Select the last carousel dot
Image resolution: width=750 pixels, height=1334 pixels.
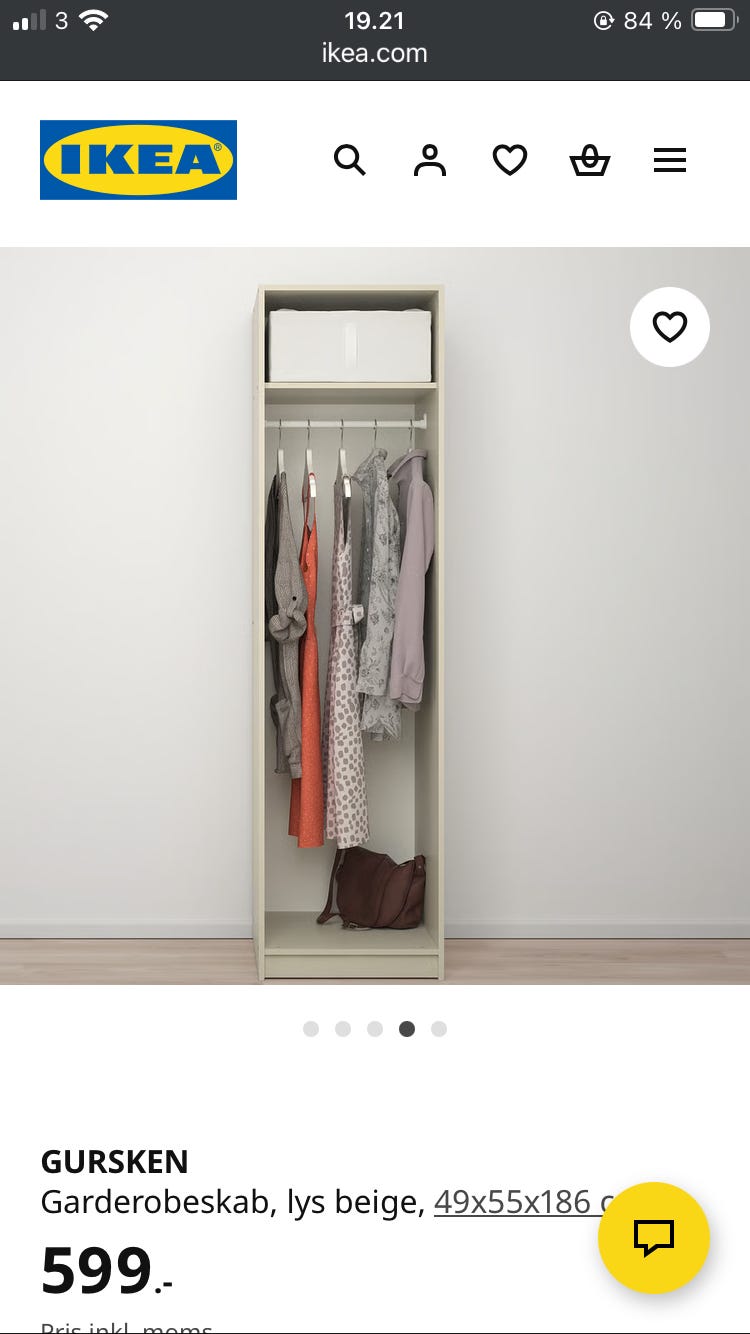(439, 1028)
